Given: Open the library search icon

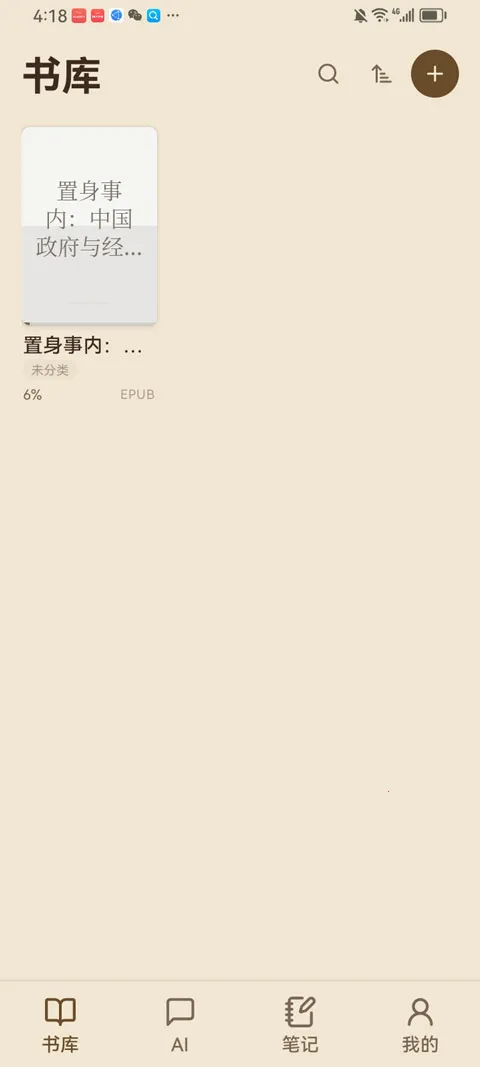Looking at the screenshot, I should click(x=328, y=73).
